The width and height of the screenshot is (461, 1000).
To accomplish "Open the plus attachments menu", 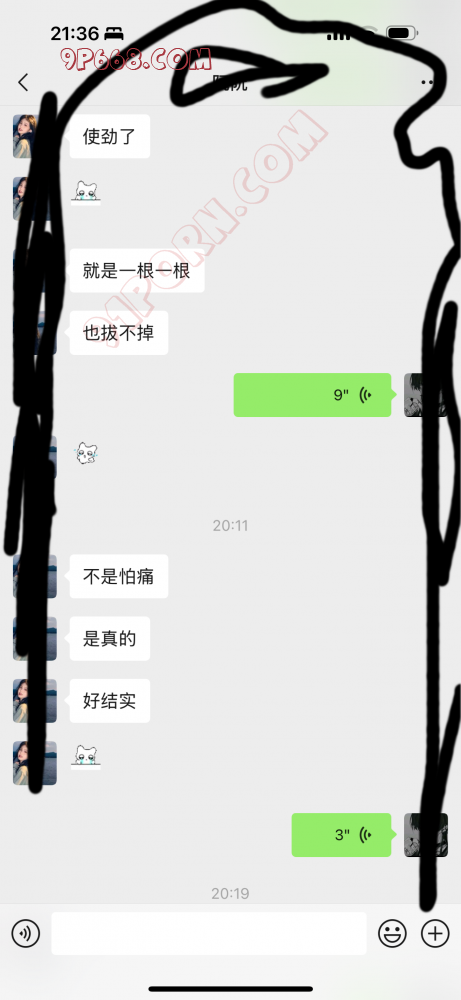I will (435, 934).
